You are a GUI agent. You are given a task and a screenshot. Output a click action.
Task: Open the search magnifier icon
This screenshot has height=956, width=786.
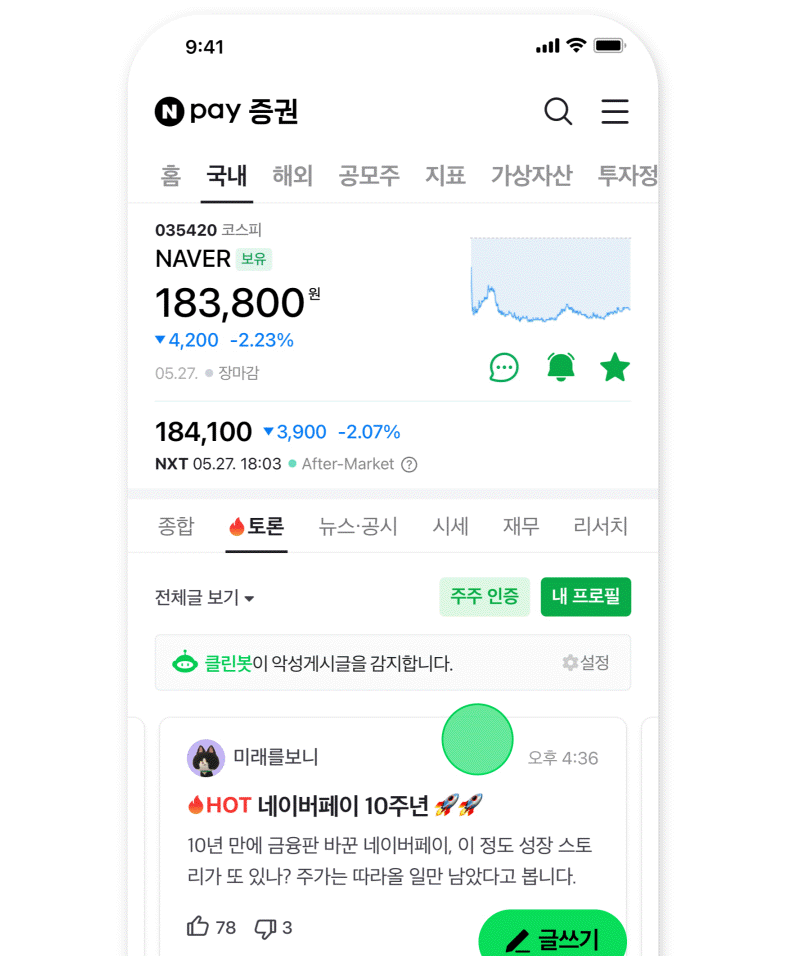(x=558, y=111)
